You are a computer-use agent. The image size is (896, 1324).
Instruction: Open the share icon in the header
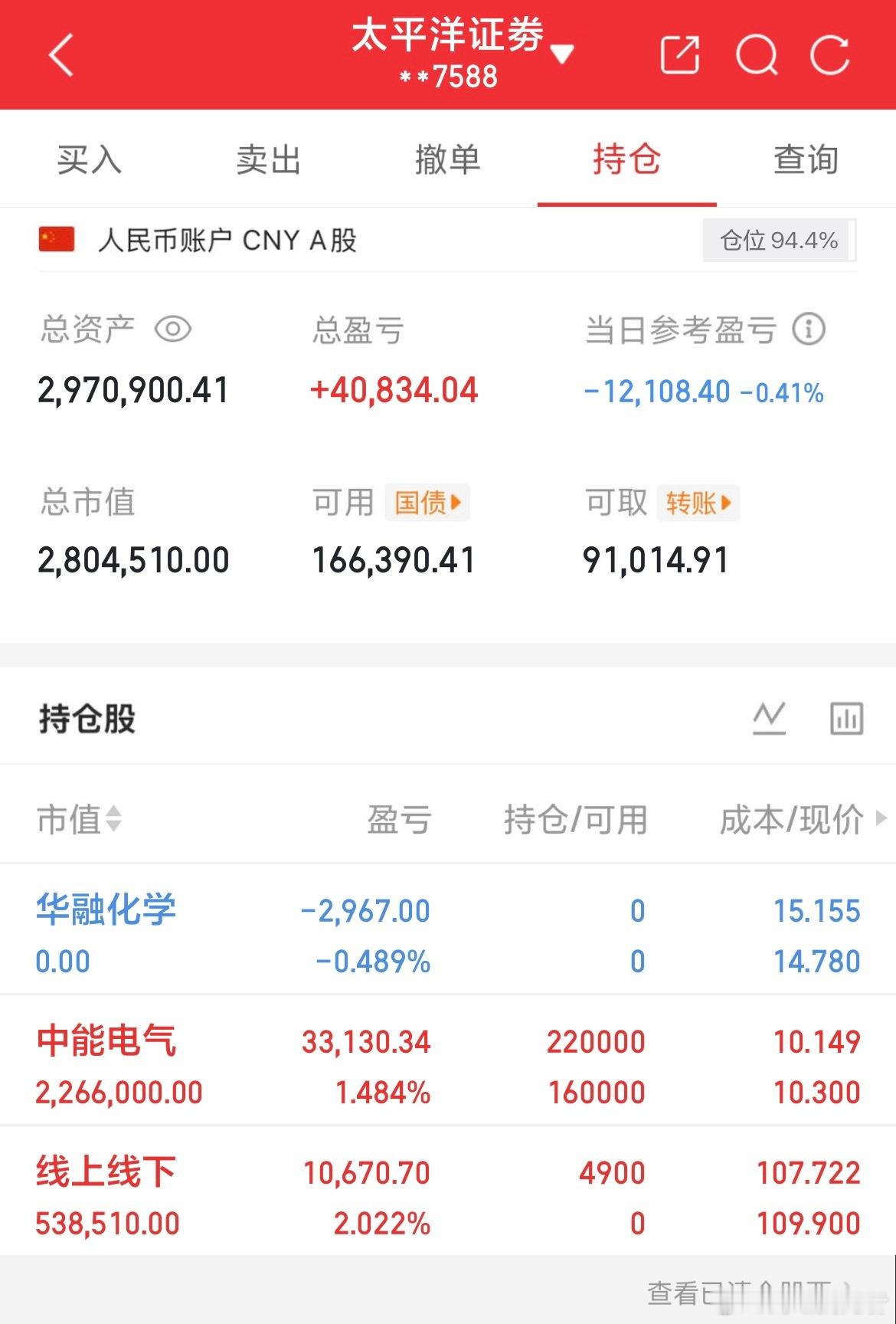(680, 55)
